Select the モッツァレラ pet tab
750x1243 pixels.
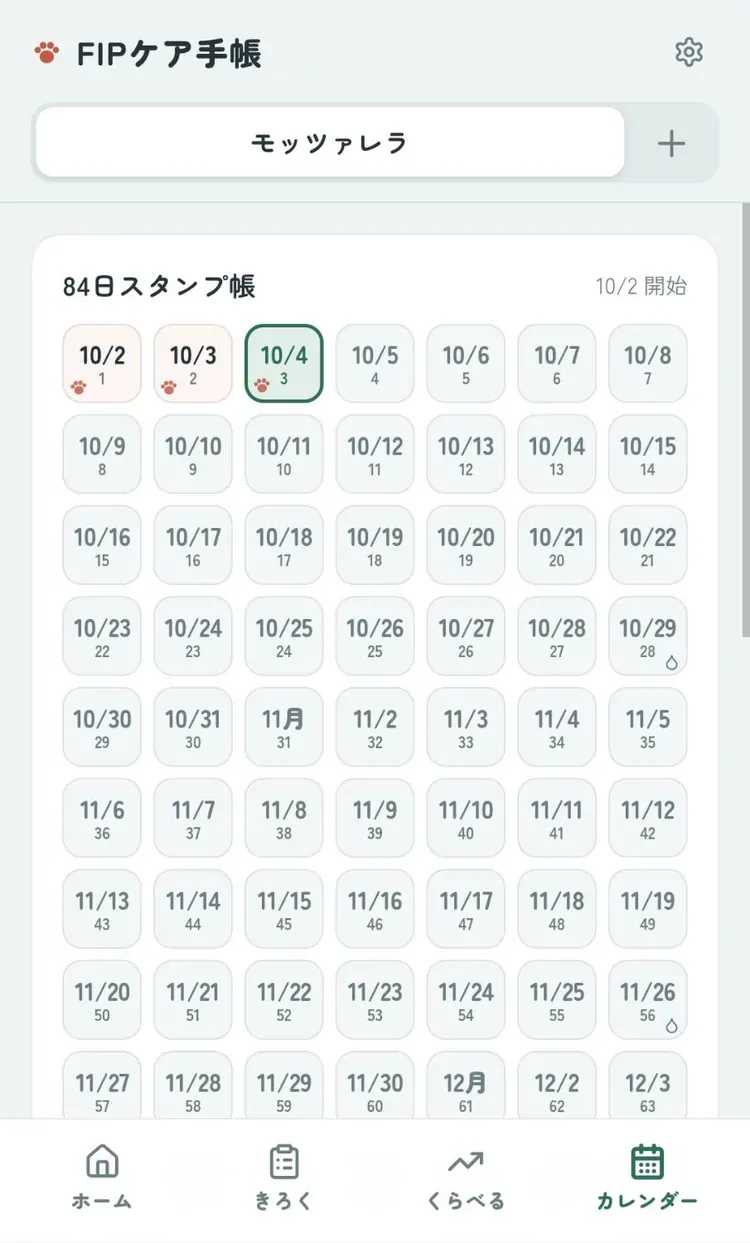tap(330, 143)
